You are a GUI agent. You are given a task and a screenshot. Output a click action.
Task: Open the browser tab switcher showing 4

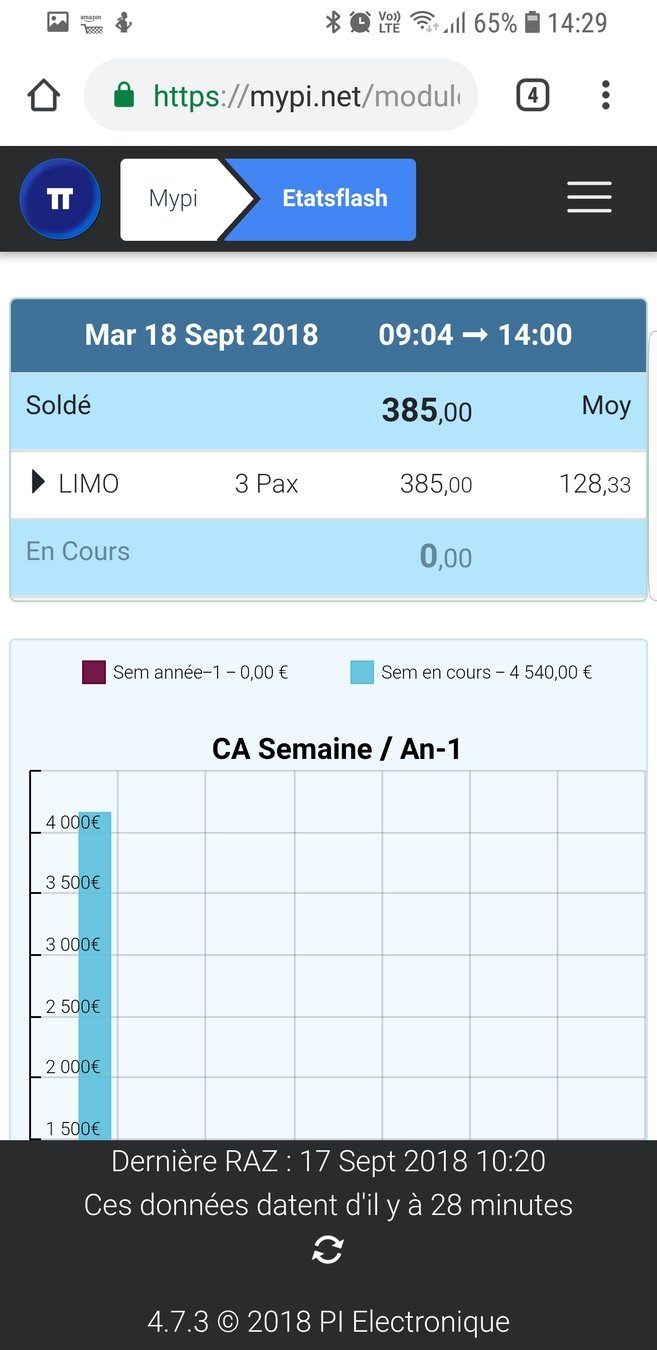pyautogui.click(x=532, y=96)
